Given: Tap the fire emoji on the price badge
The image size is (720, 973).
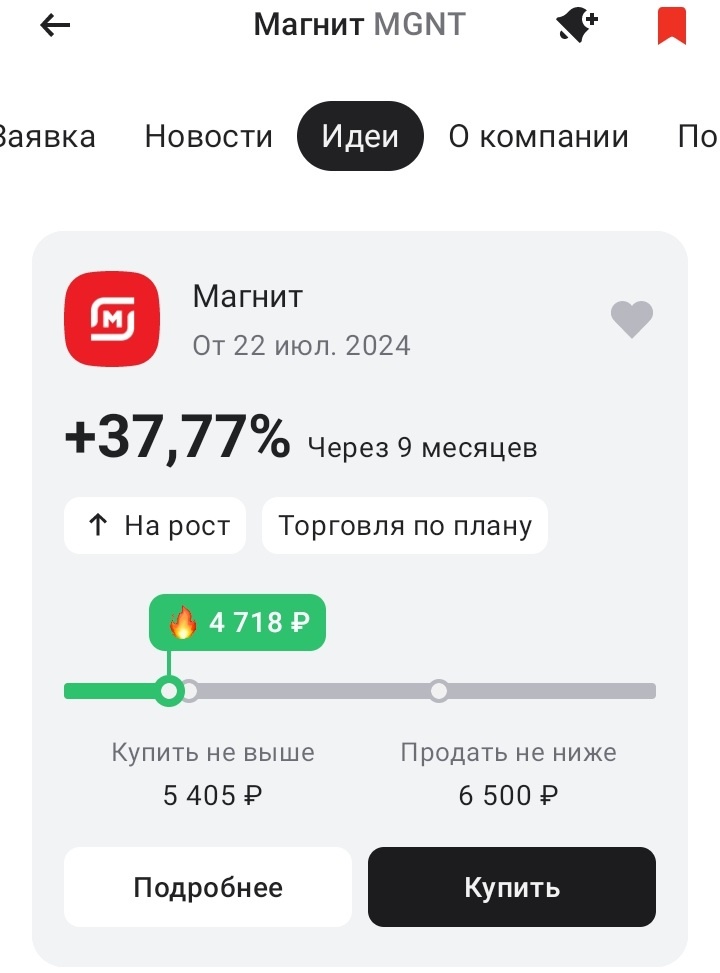Looking at the screenshot, I should tap(185, 622).
